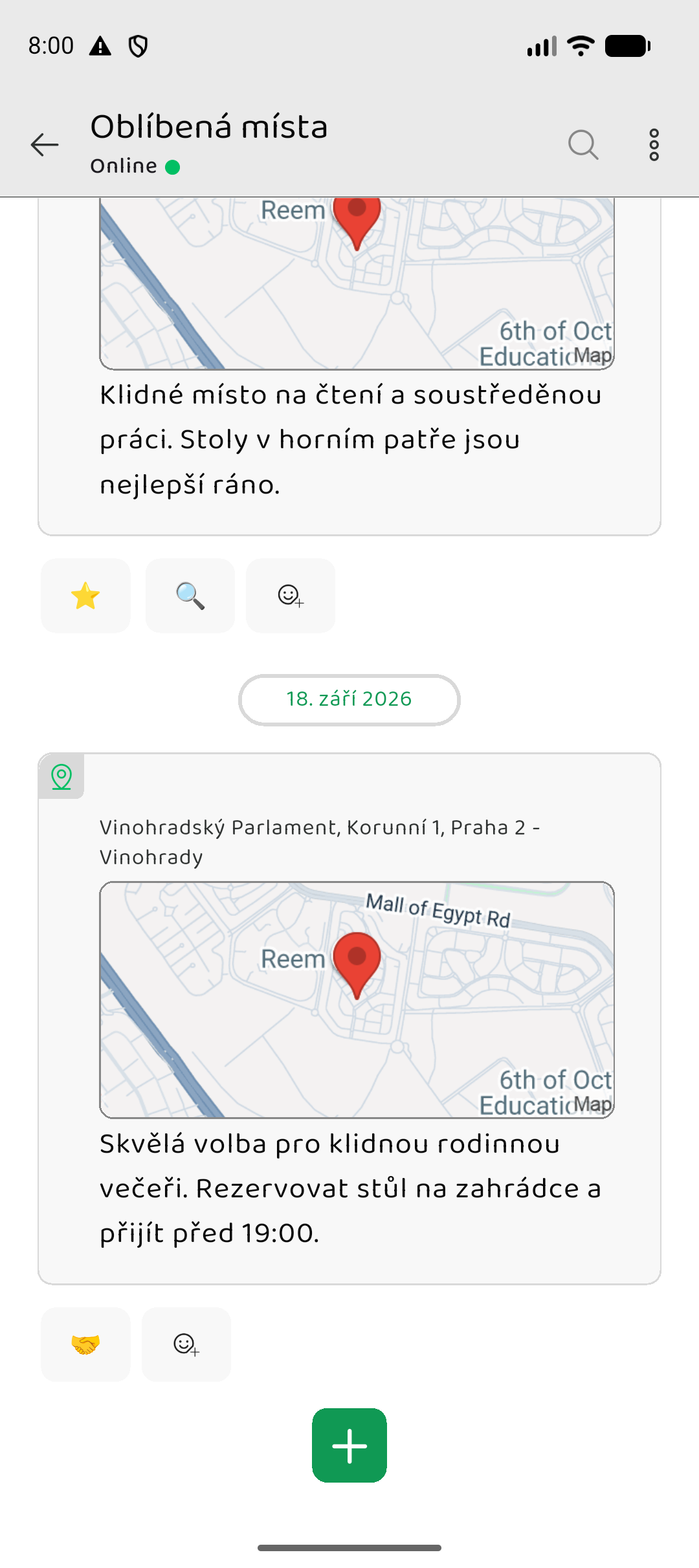Go back using the arrow icon

coord(45,144)
